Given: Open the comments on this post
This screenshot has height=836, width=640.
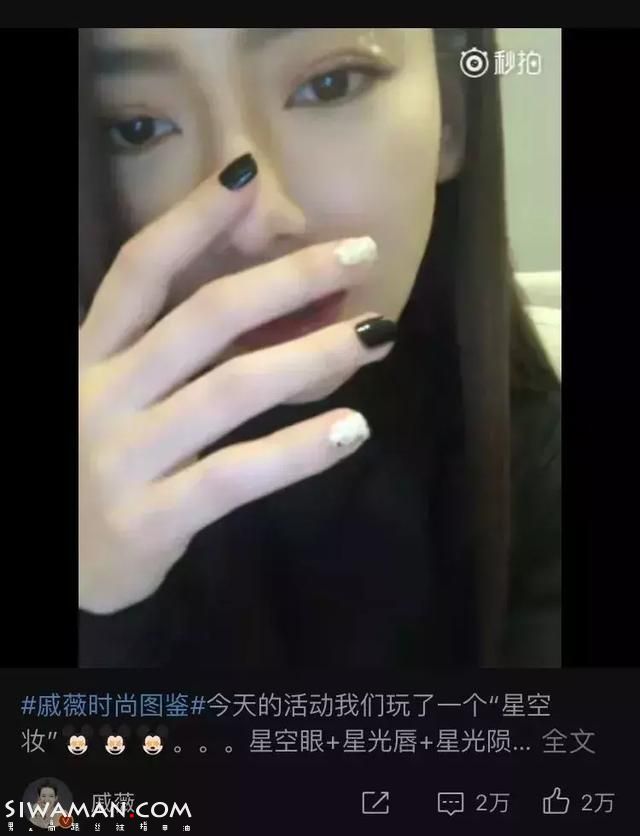Looking at the screenshot, I should pyautogui.click(x=452, y=801).
